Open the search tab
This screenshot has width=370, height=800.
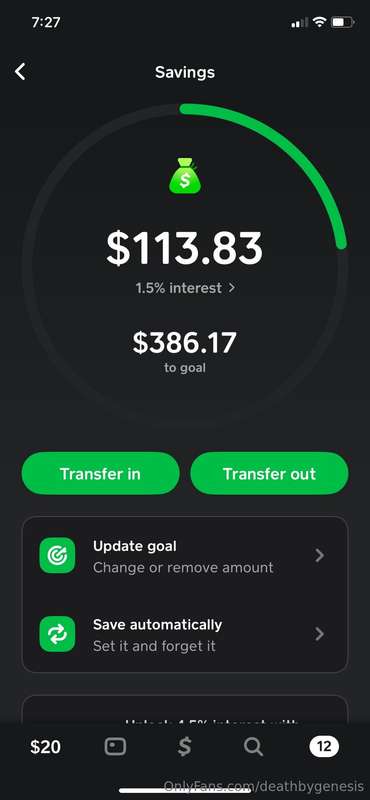tap(253, 747)
